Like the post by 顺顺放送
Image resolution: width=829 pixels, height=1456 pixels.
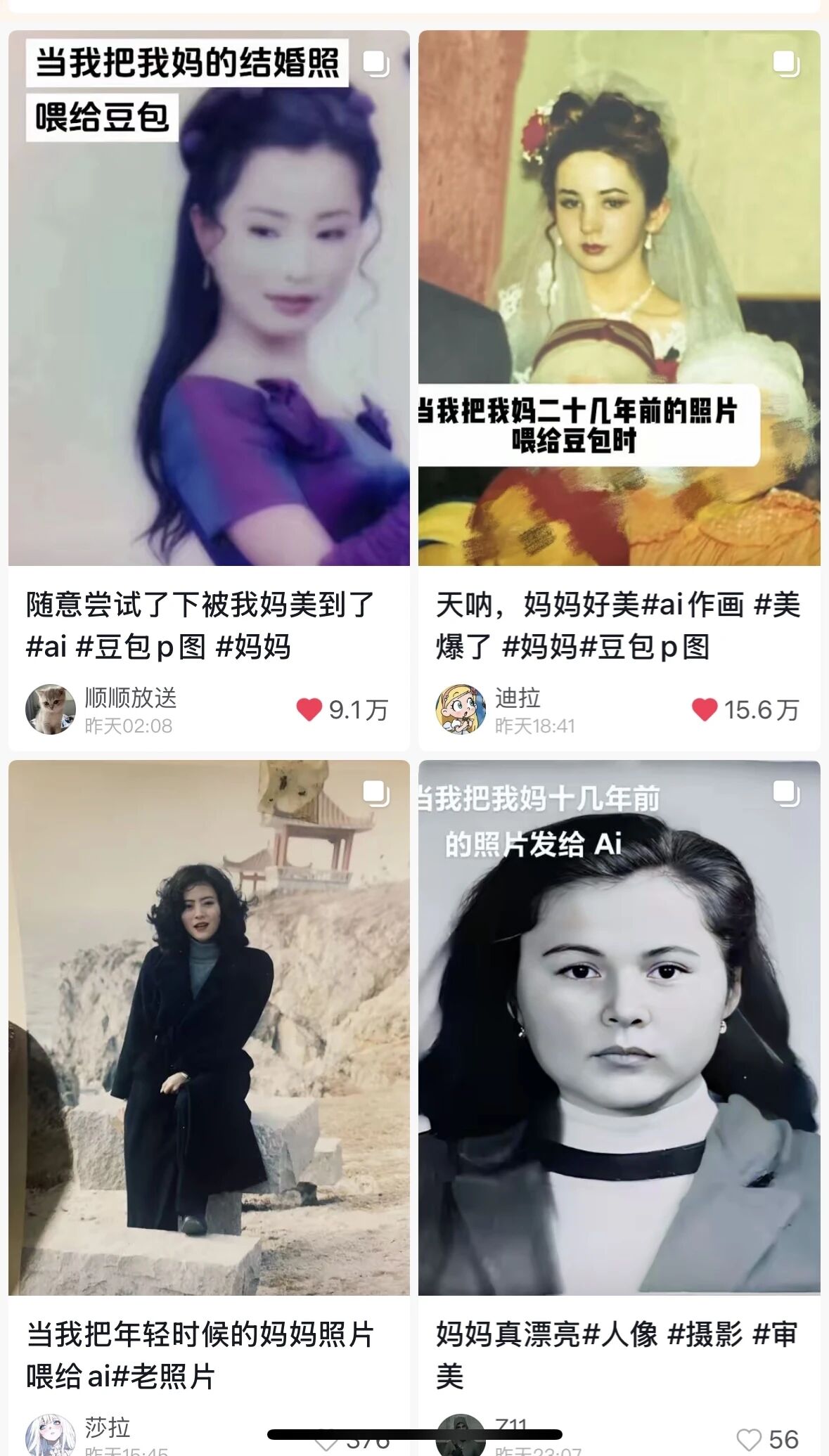(x=309, y=709)
